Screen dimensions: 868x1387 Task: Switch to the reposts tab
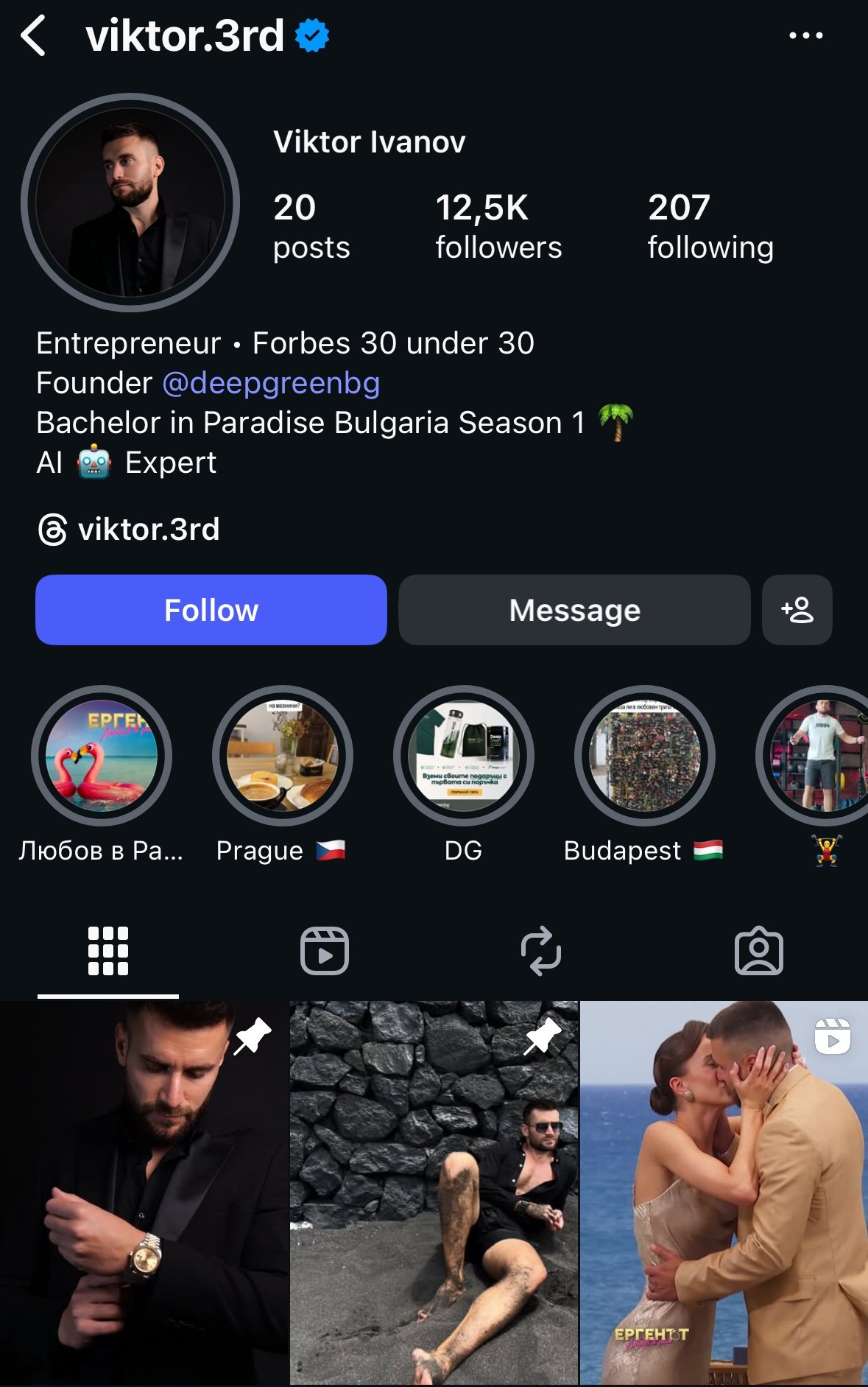(x=541, y=951)
